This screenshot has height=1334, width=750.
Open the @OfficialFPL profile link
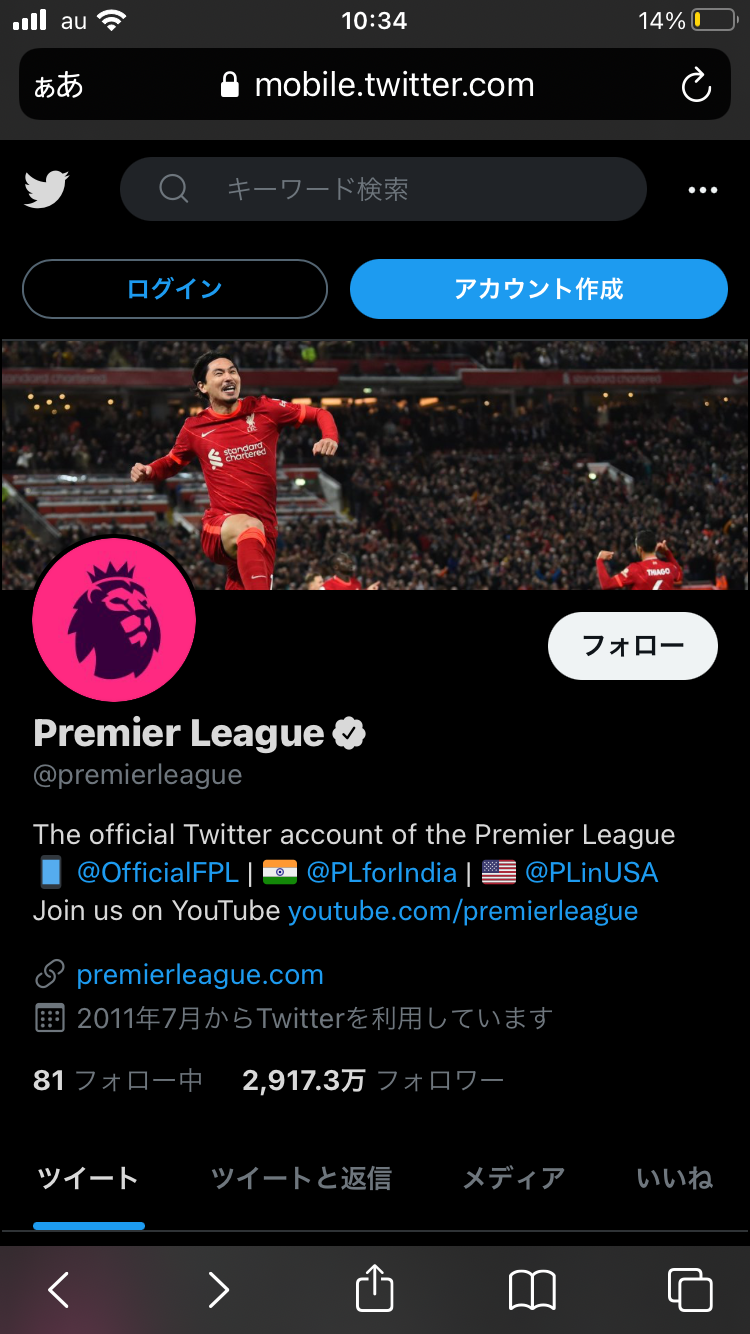point(158,872)
